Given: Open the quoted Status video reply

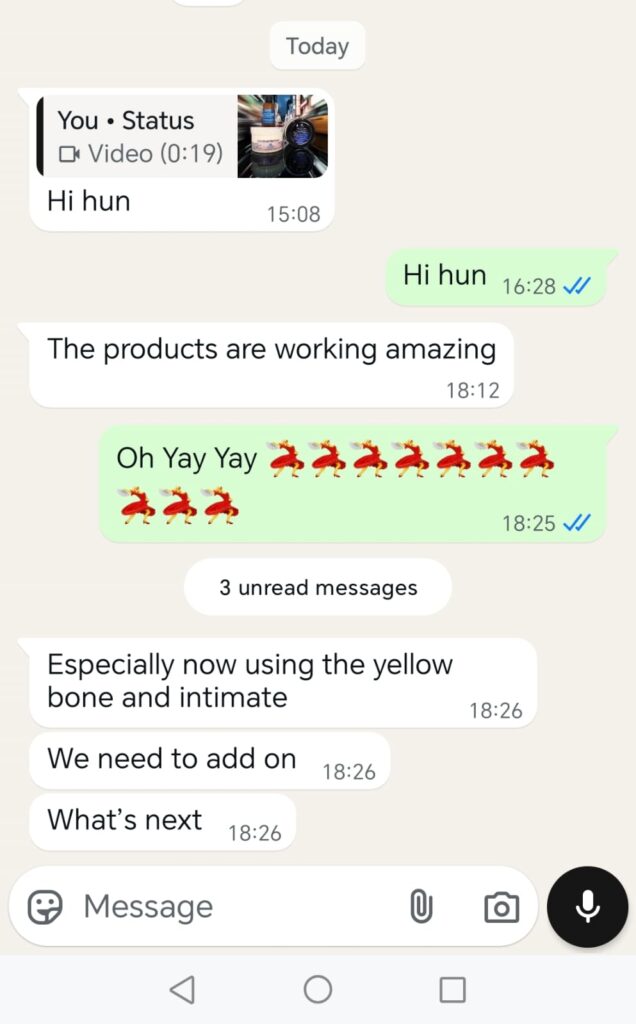Looking at the screenshot, I should coord(182,137).
